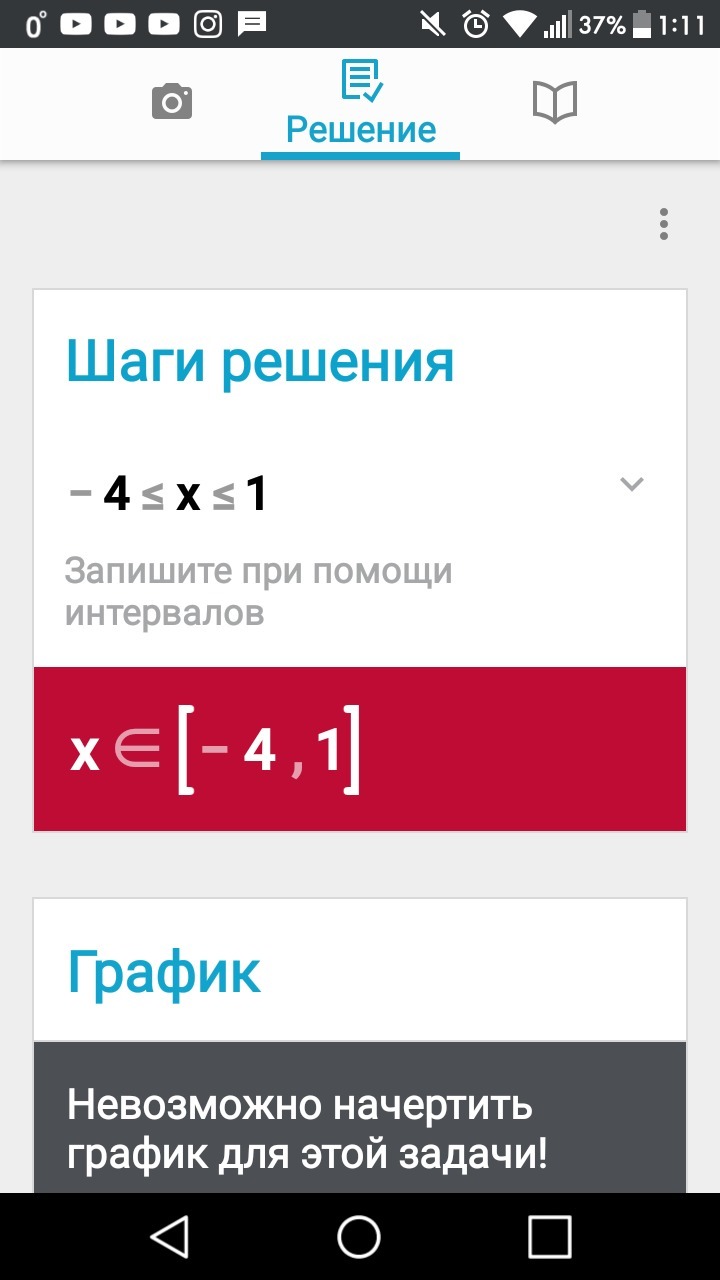This screenshot has height=1280, width=720.
Task: Switch to the camera tab
Action: [171, 102]
